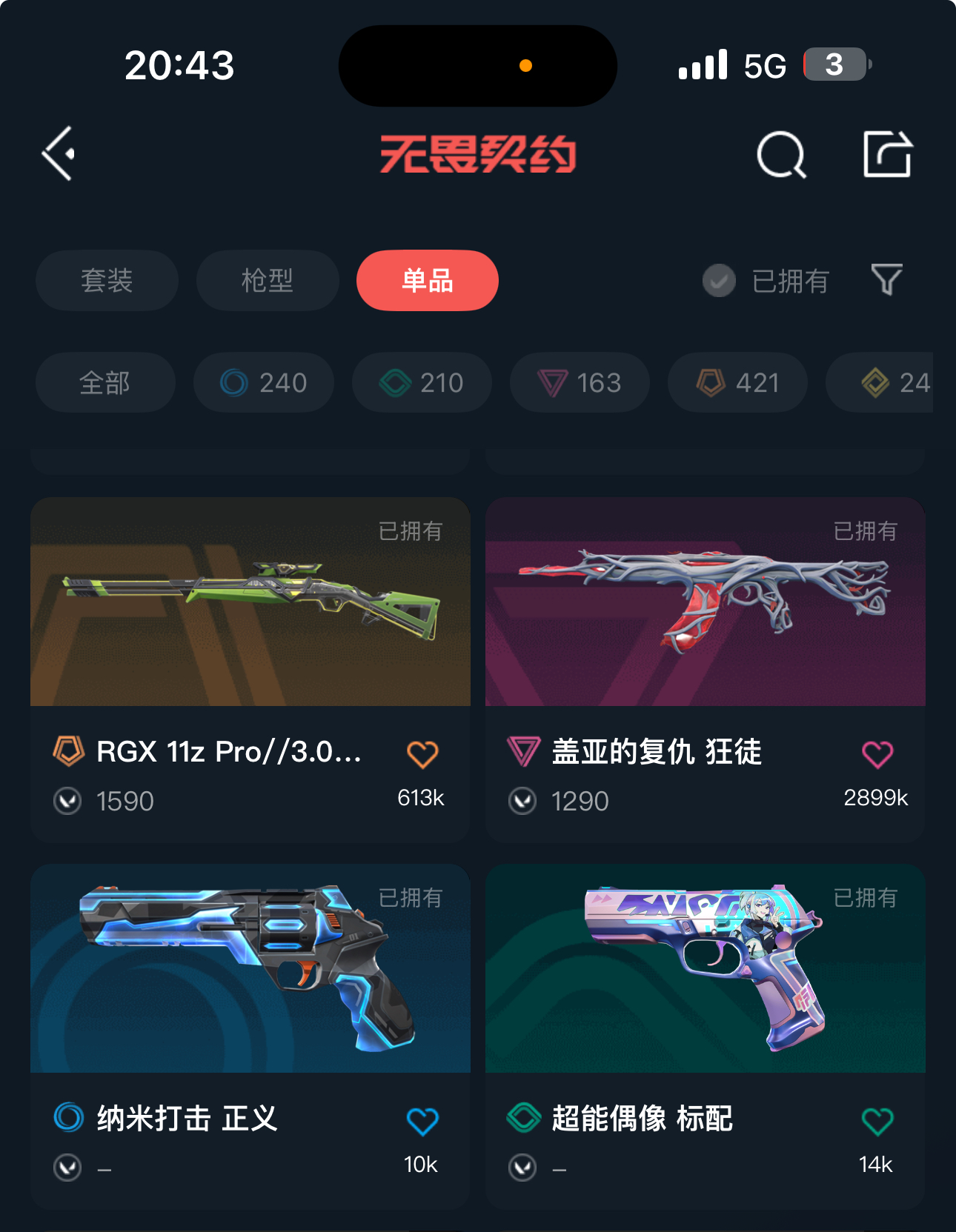Open the 纳米打击 正义 skin card
This screenshot has height=1232, width=956.
coord(250,968)
